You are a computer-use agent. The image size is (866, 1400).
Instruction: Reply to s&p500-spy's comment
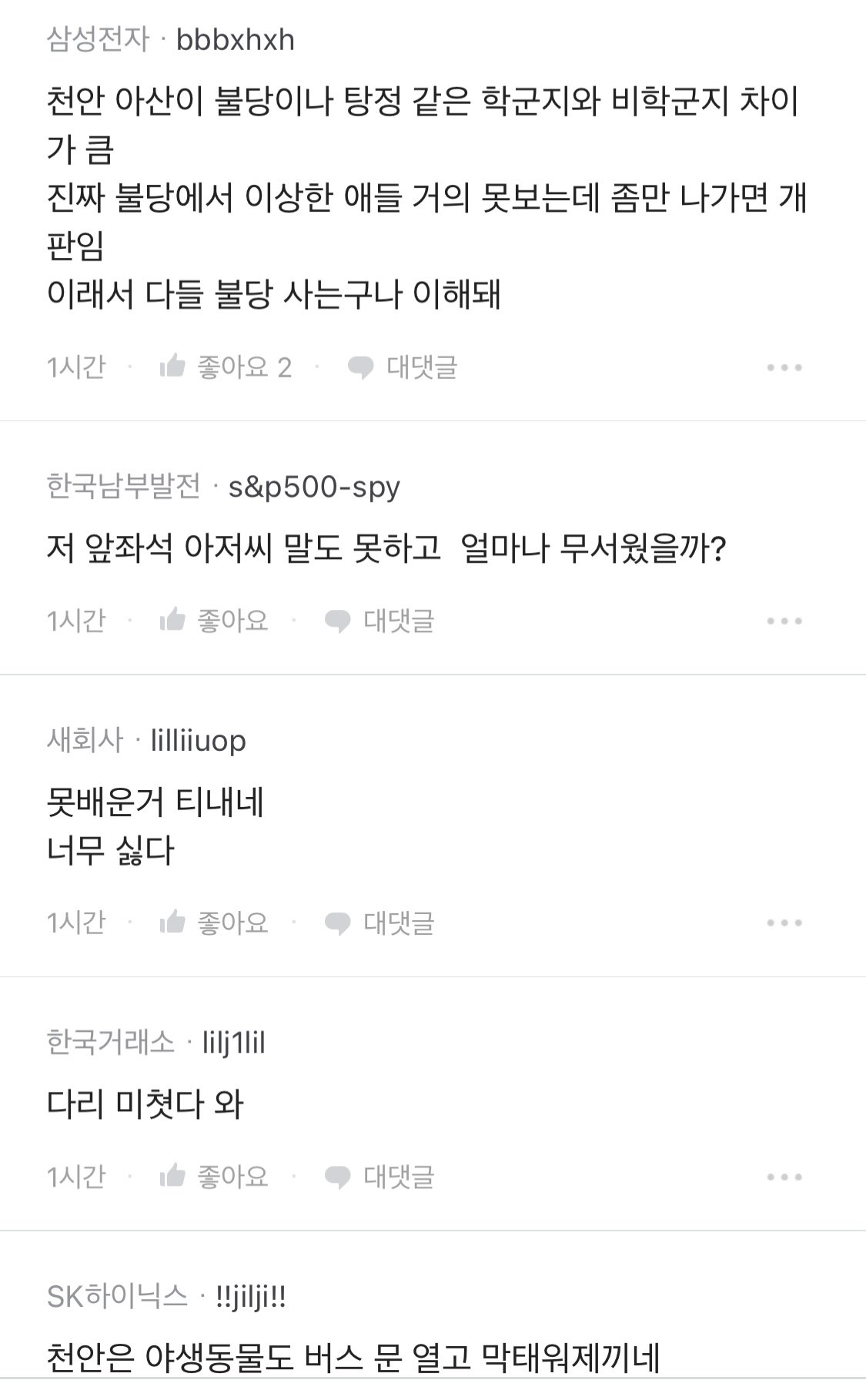pos(380,621)
